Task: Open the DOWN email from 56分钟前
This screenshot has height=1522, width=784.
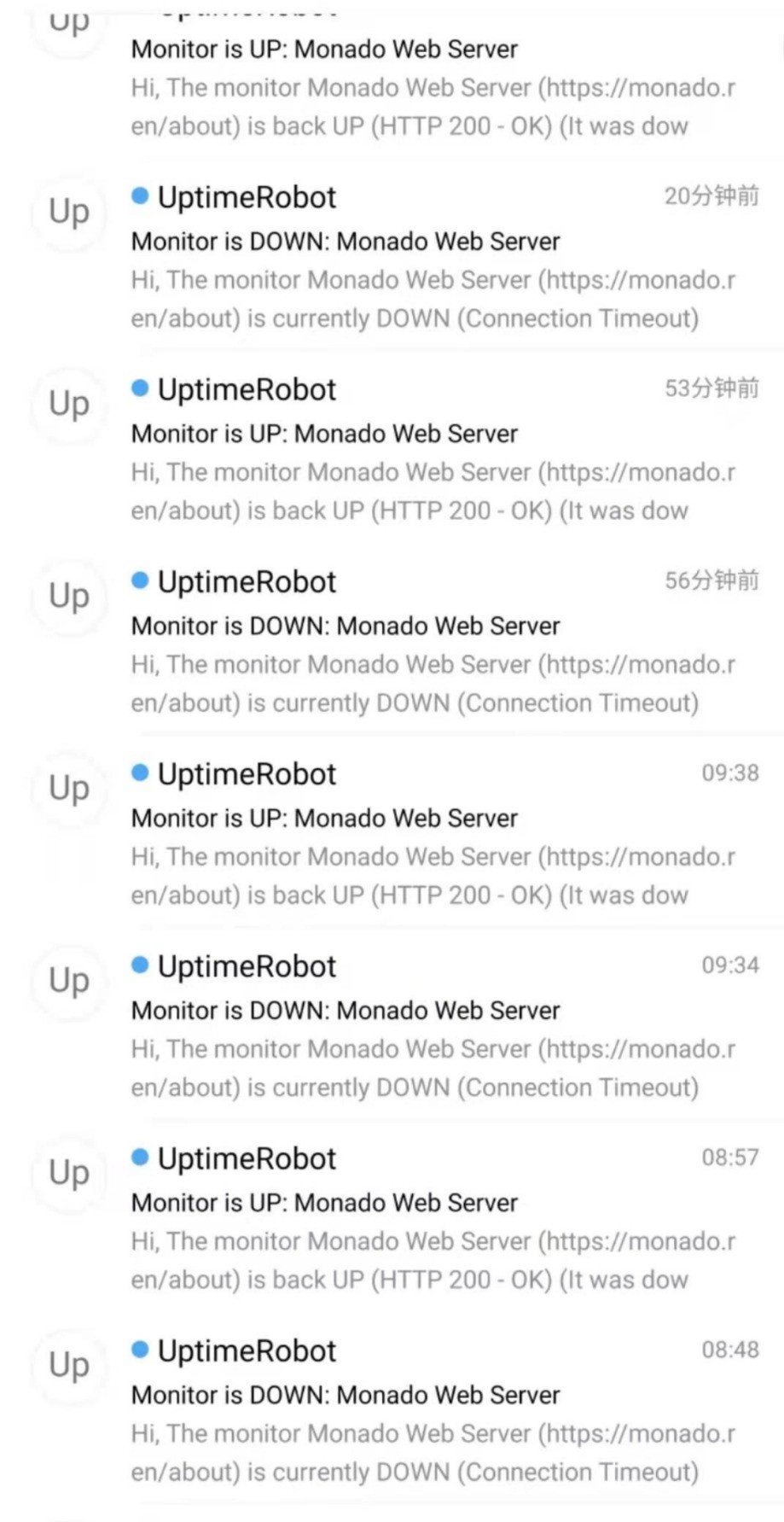Action: coord(392,639)
